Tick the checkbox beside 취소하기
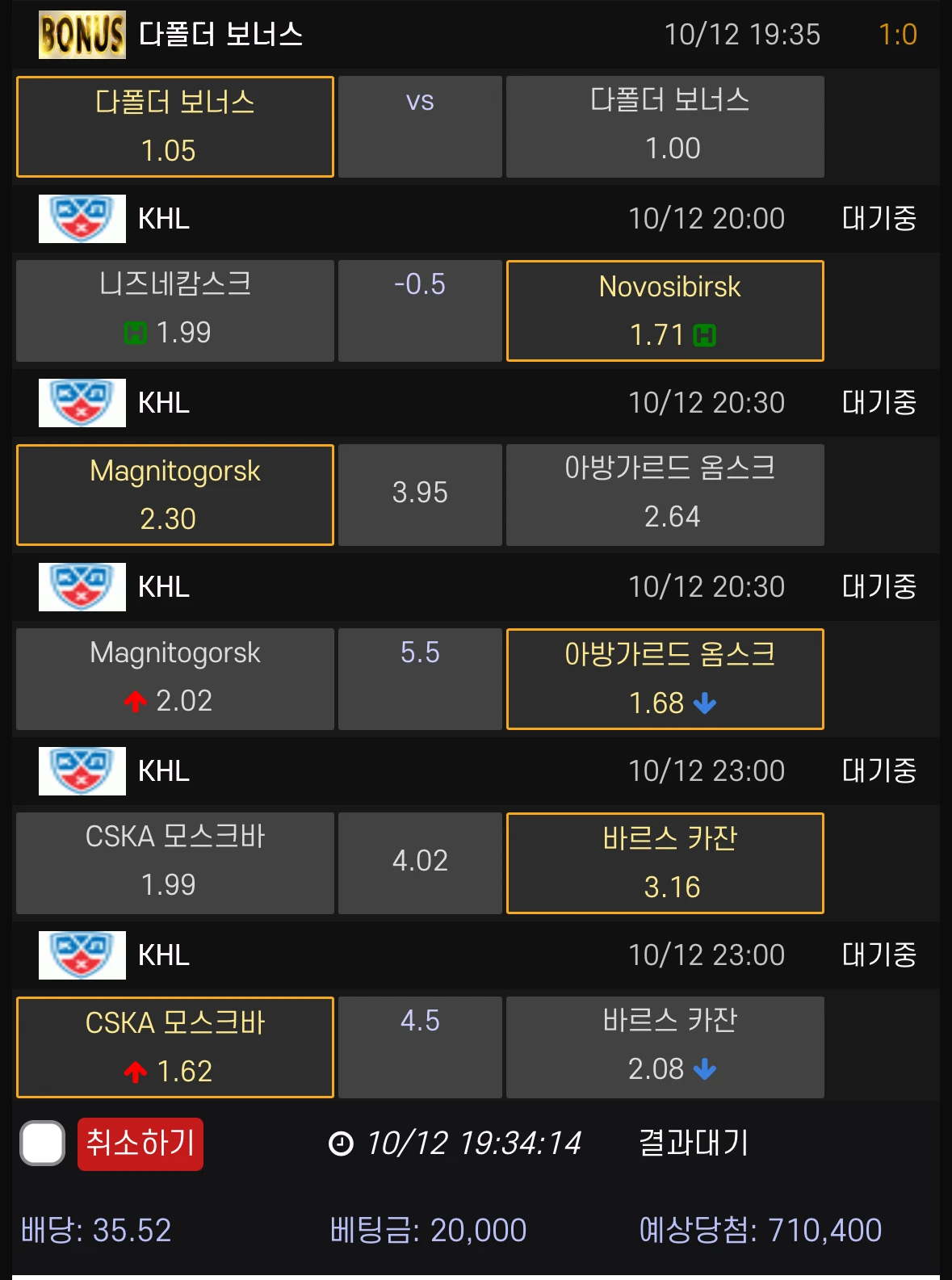This screenshot has height=1280, width=952. point(43,1144)
